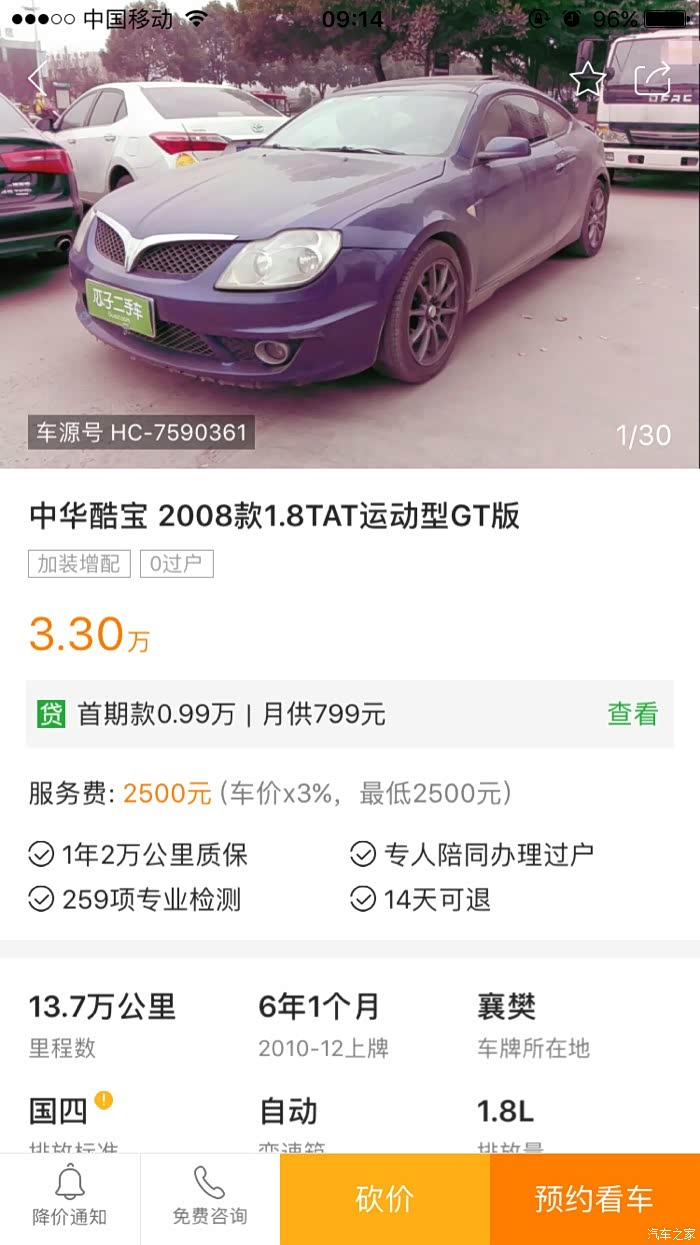Enable 降价通知 price drop alerts
The height and width of the screenshot is (1245, 700).
coord(70,1198)
